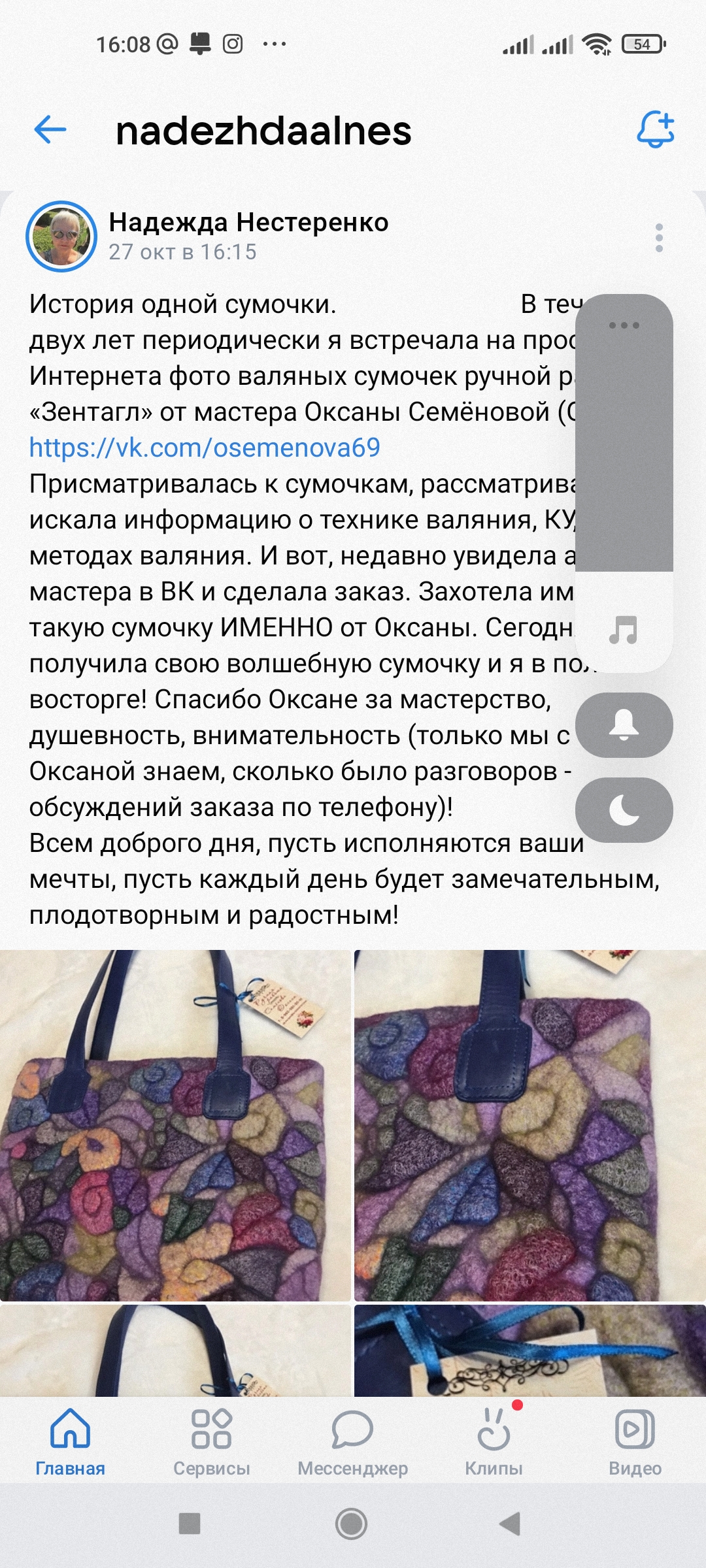The width and height of the screenshot is (706, 1568).
Task: Subscribe to notifications with the bell-plus icon
Action: point(656,129)
